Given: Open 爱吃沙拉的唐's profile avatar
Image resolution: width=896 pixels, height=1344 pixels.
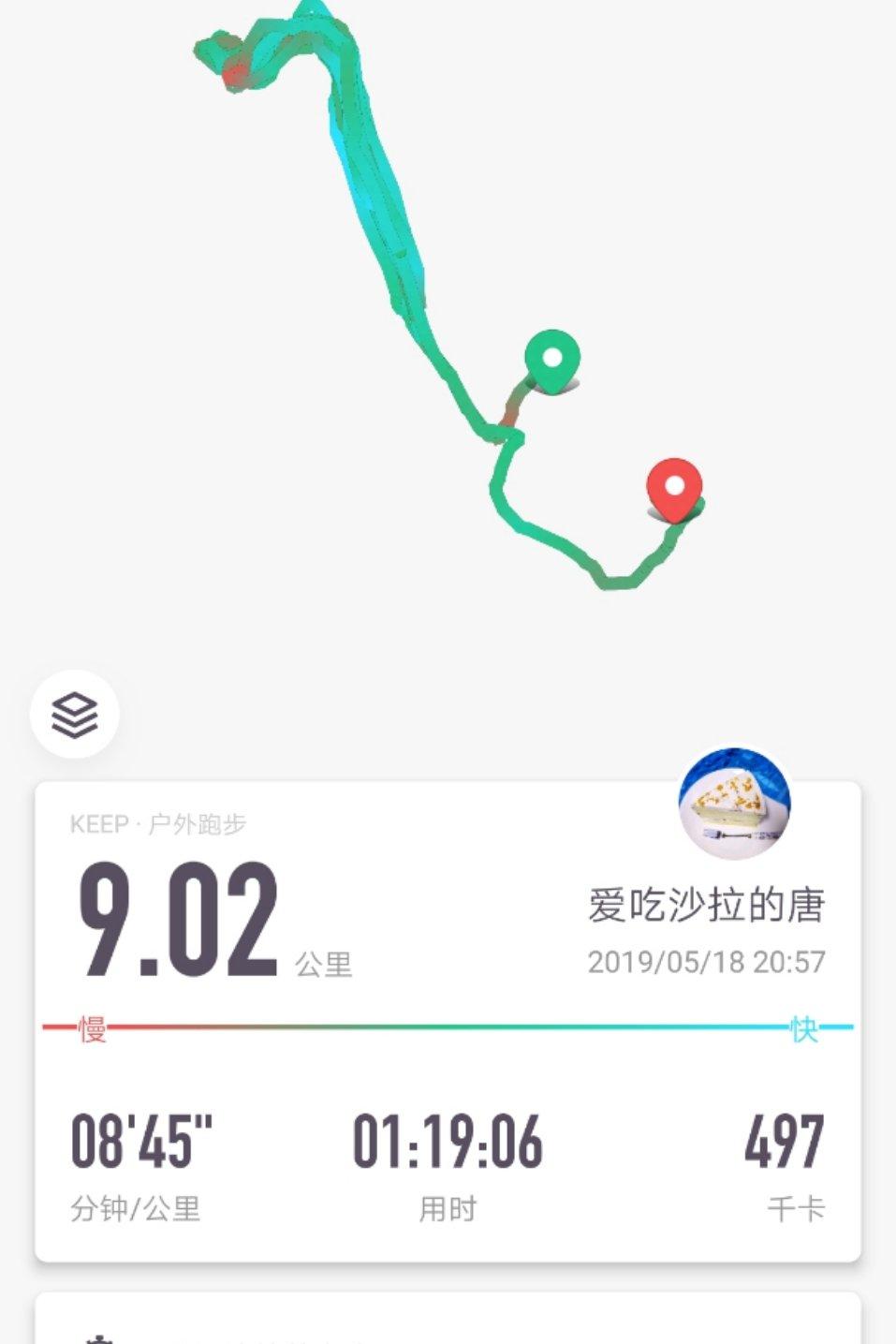Looking at the screenshot, I should click(x=735, y=803).
